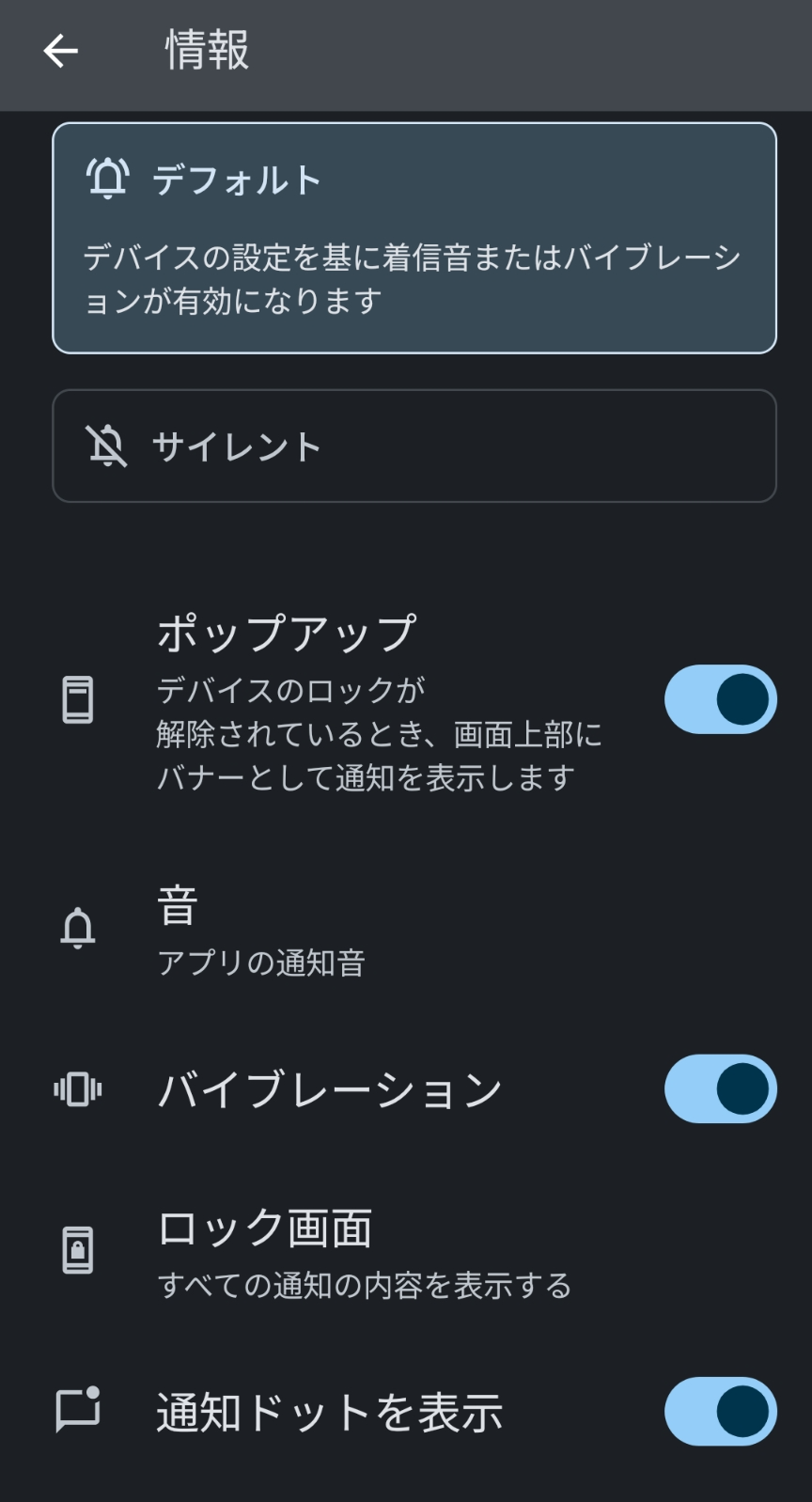Turn off the バイブレーション switch
The image size is (812, 1502).
point(720,1088)
